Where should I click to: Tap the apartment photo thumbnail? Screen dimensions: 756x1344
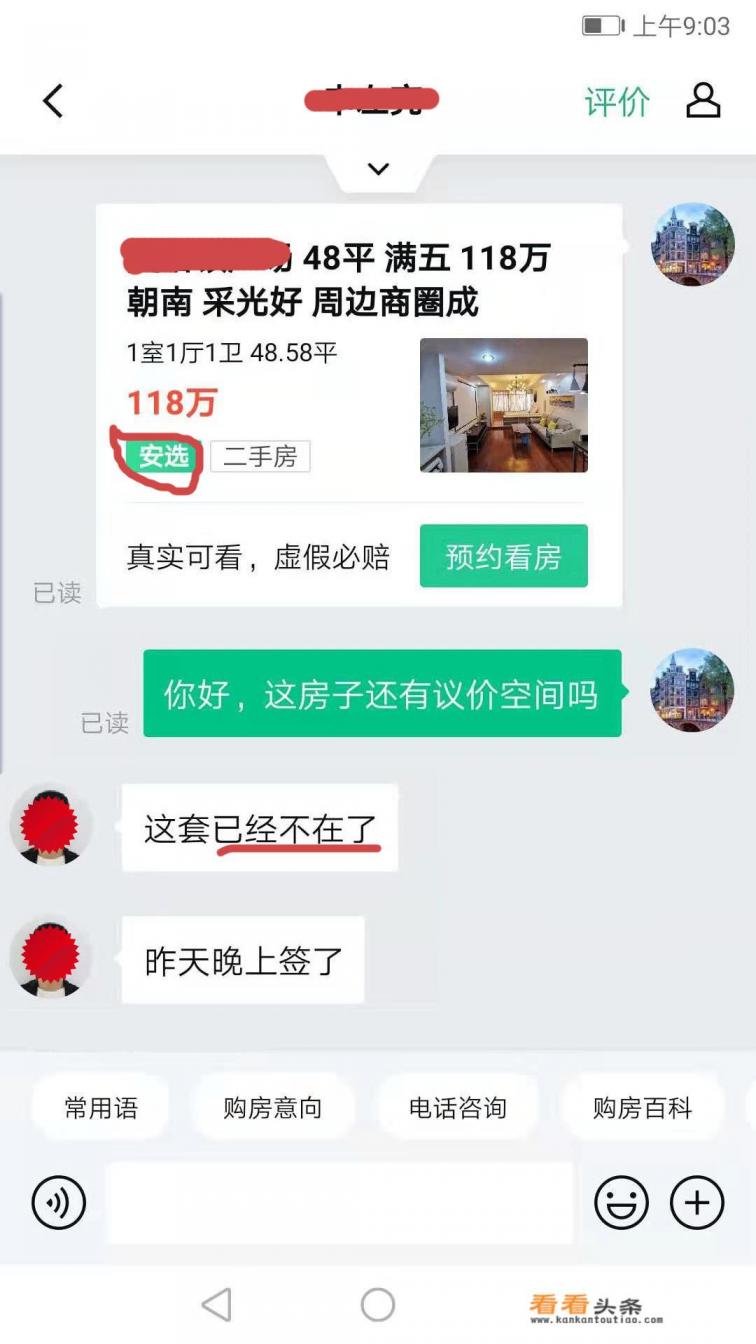point(504,404)
